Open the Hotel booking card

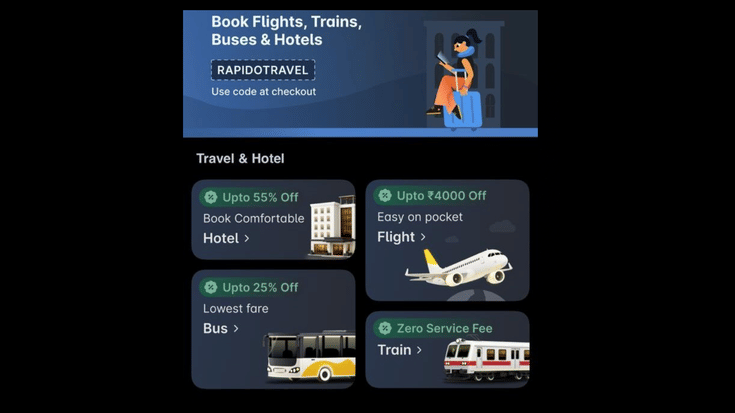click(x=272, y=220)
